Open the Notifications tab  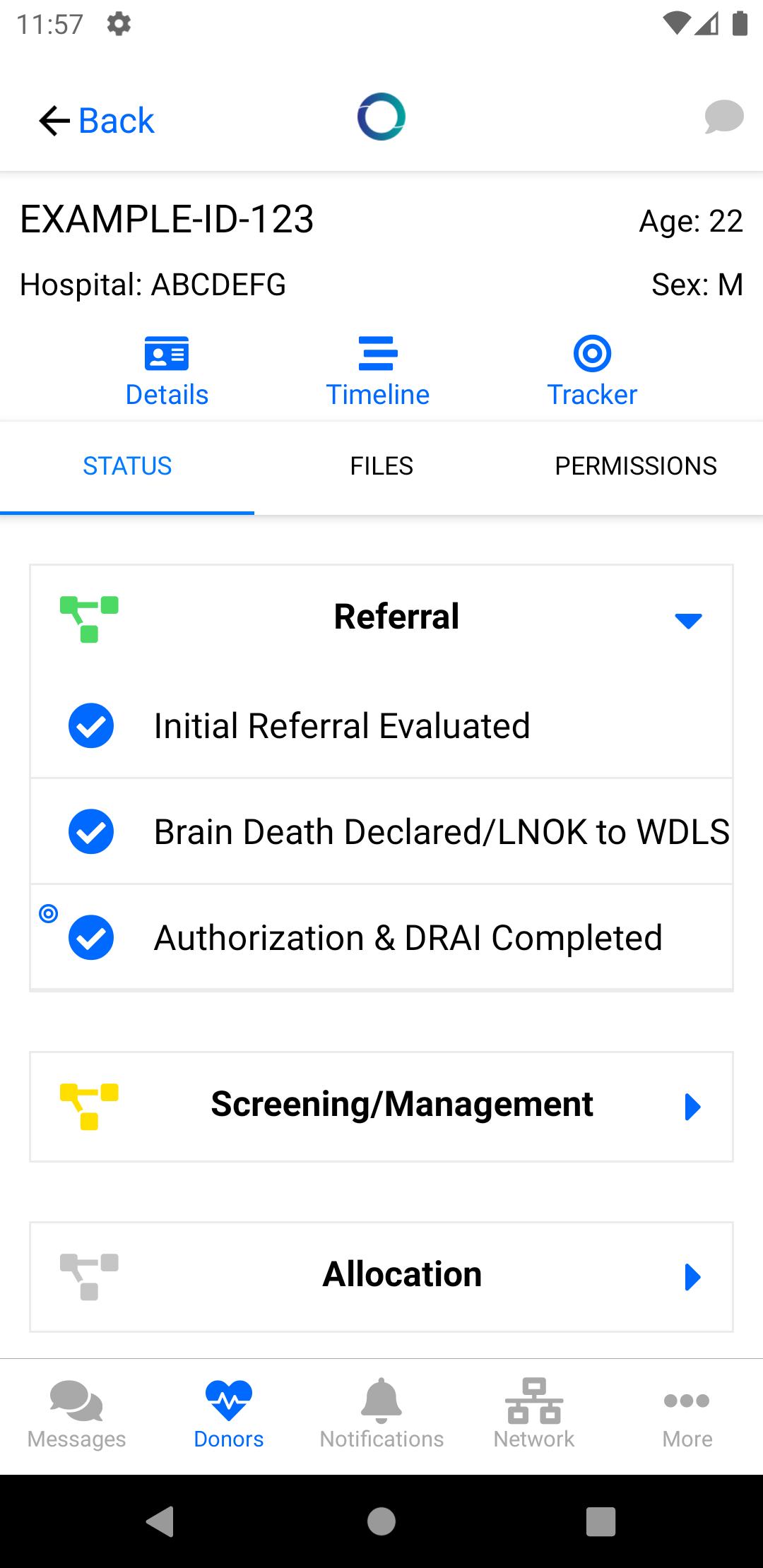[x=381, y=1415]
